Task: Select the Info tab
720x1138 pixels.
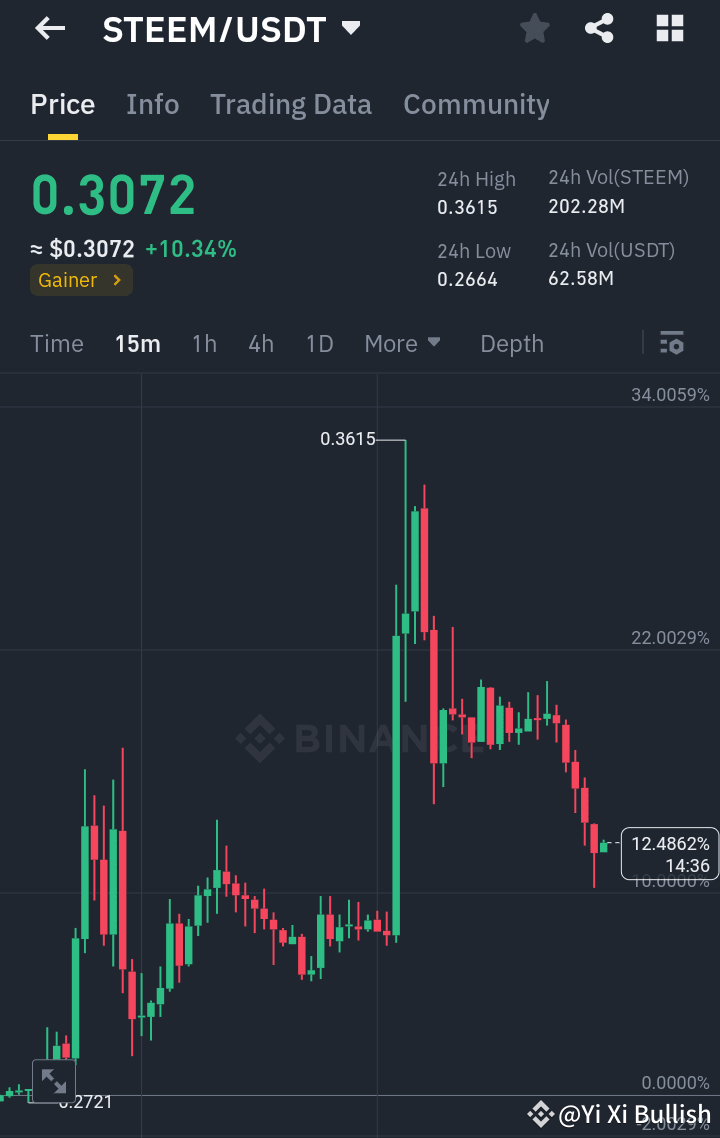Action: [x=152, y=104]
